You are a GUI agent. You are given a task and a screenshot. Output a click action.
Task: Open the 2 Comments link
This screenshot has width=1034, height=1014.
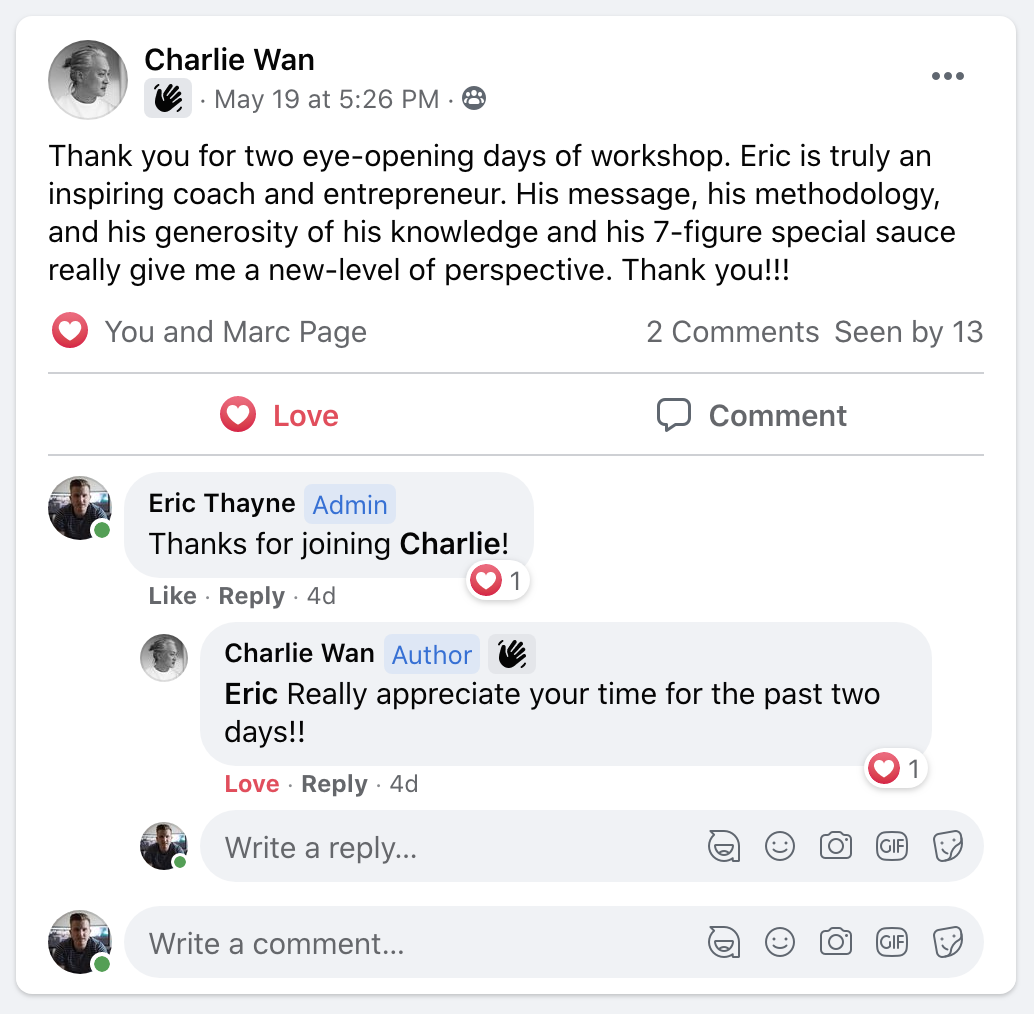[732, 332]
